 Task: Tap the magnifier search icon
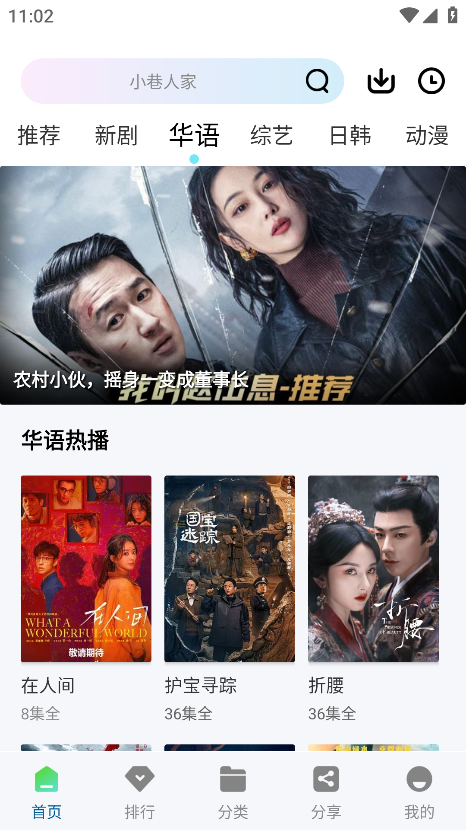(x=317, y=81)
